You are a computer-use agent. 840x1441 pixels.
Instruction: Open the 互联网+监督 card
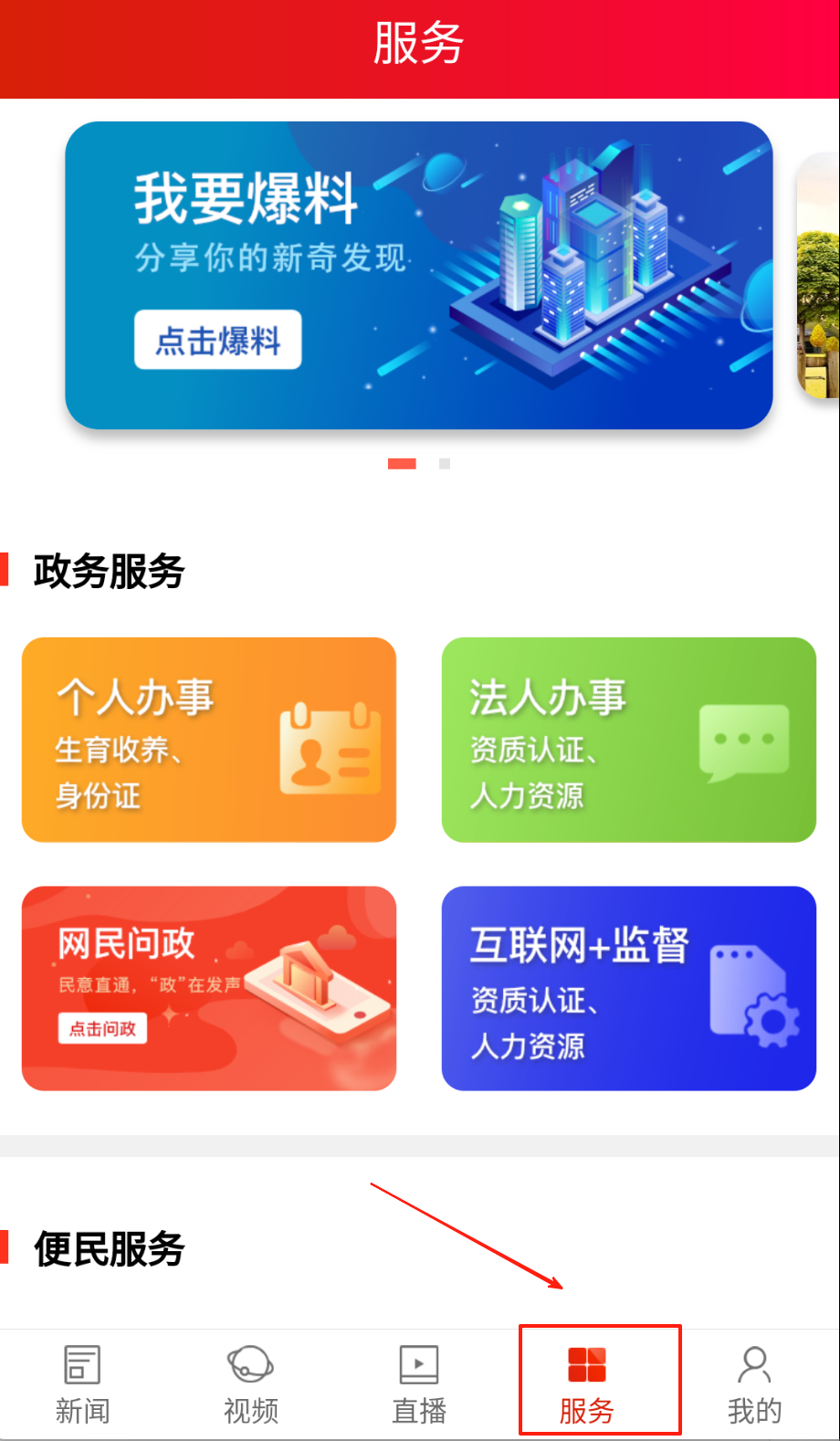click(628, 988)
